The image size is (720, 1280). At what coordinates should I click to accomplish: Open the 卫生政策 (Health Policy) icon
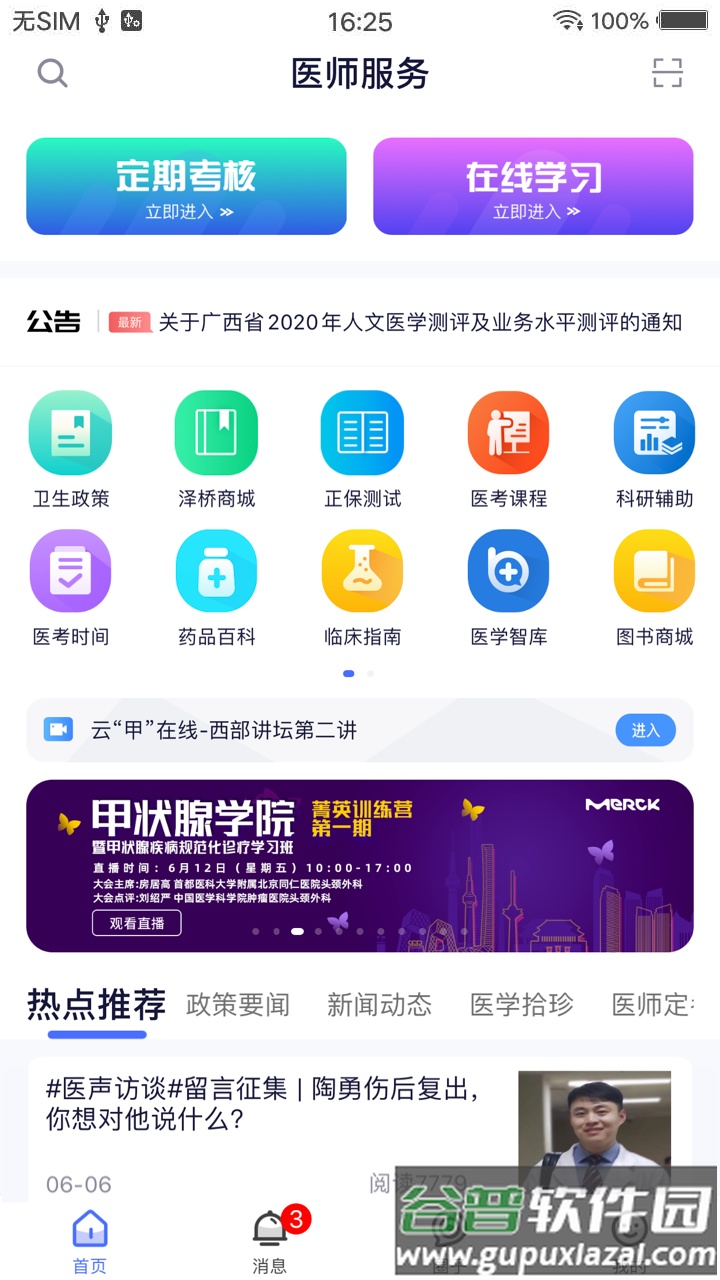point(70,433)
